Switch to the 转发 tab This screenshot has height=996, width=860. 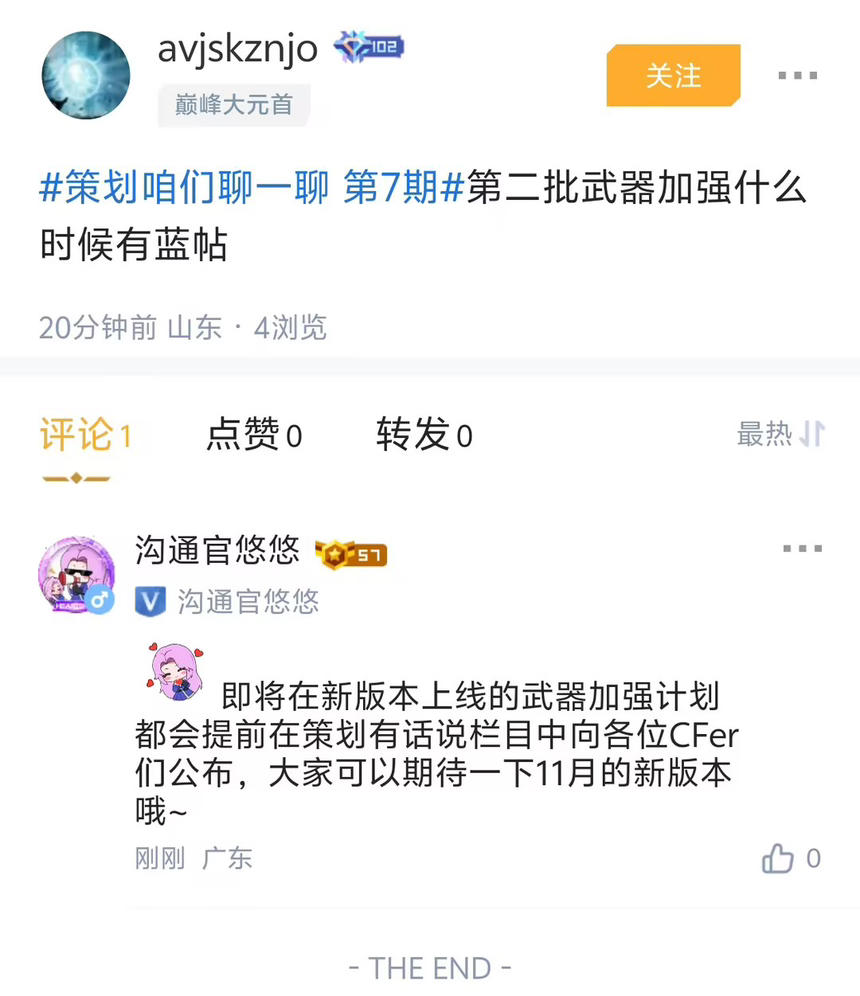(x=424, y=436)
